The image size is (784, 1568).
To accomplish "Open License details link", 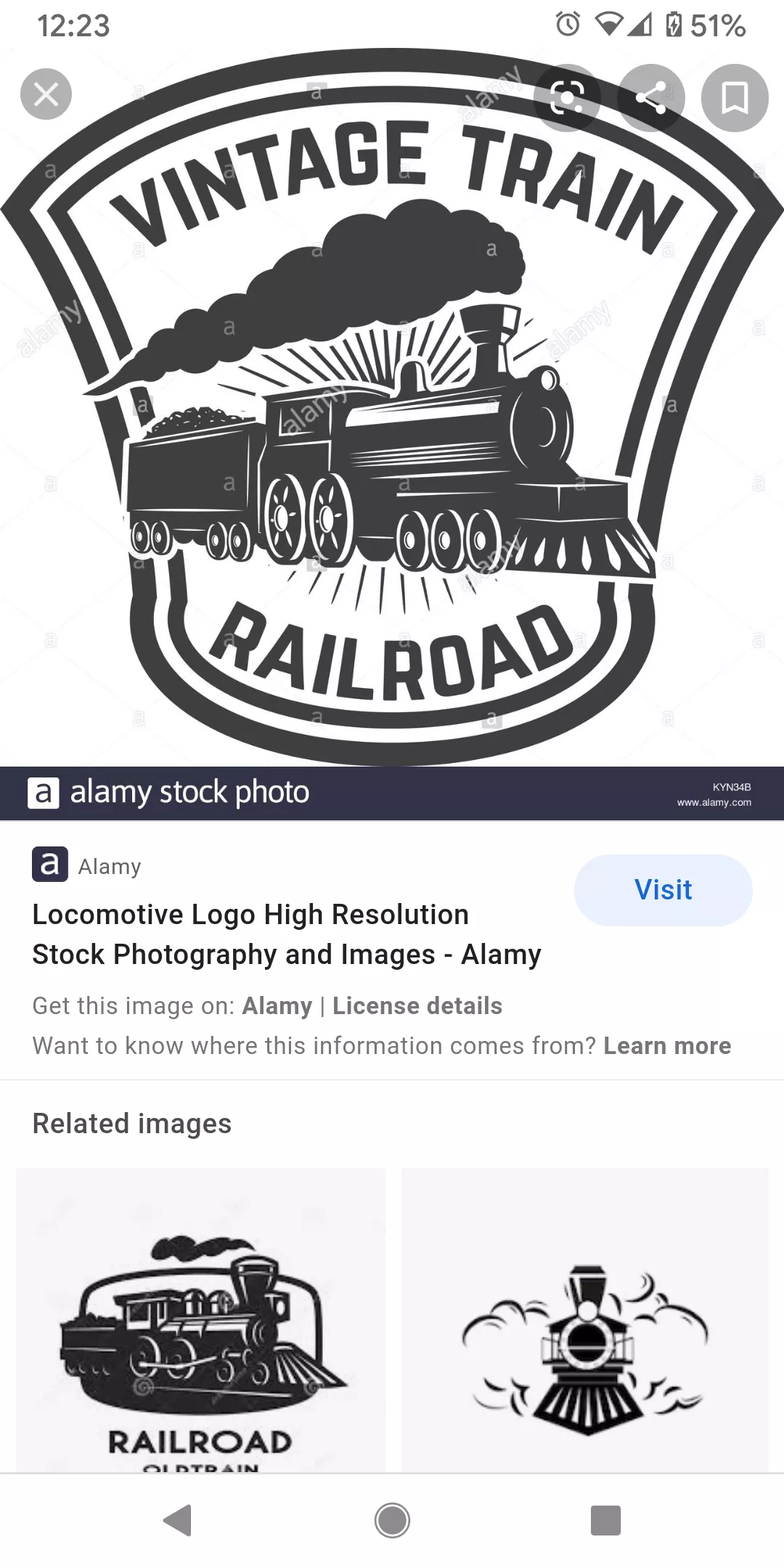I will pos(417,1006).
